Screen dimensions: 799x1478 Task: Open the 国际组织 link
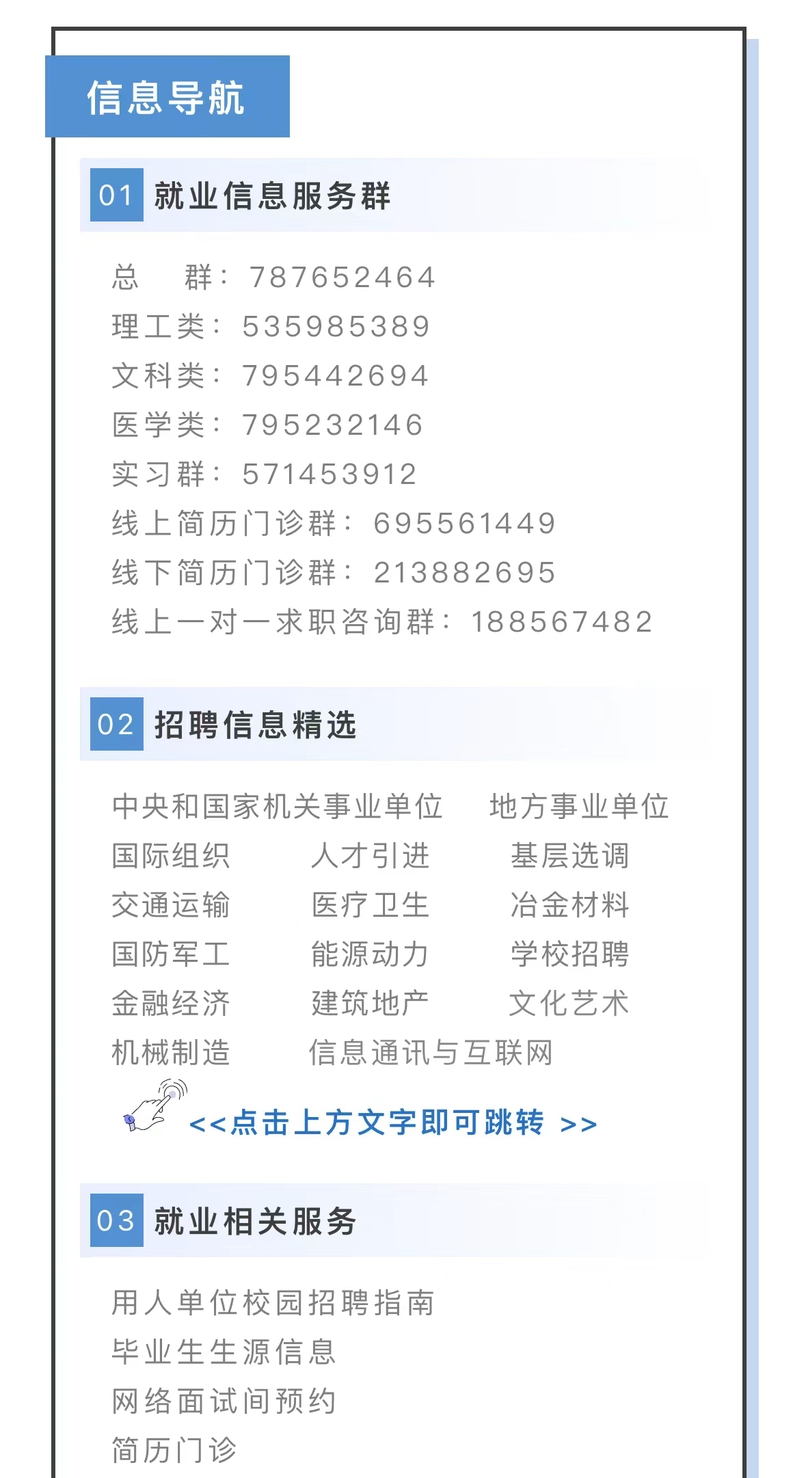click(x=171, y=856)
